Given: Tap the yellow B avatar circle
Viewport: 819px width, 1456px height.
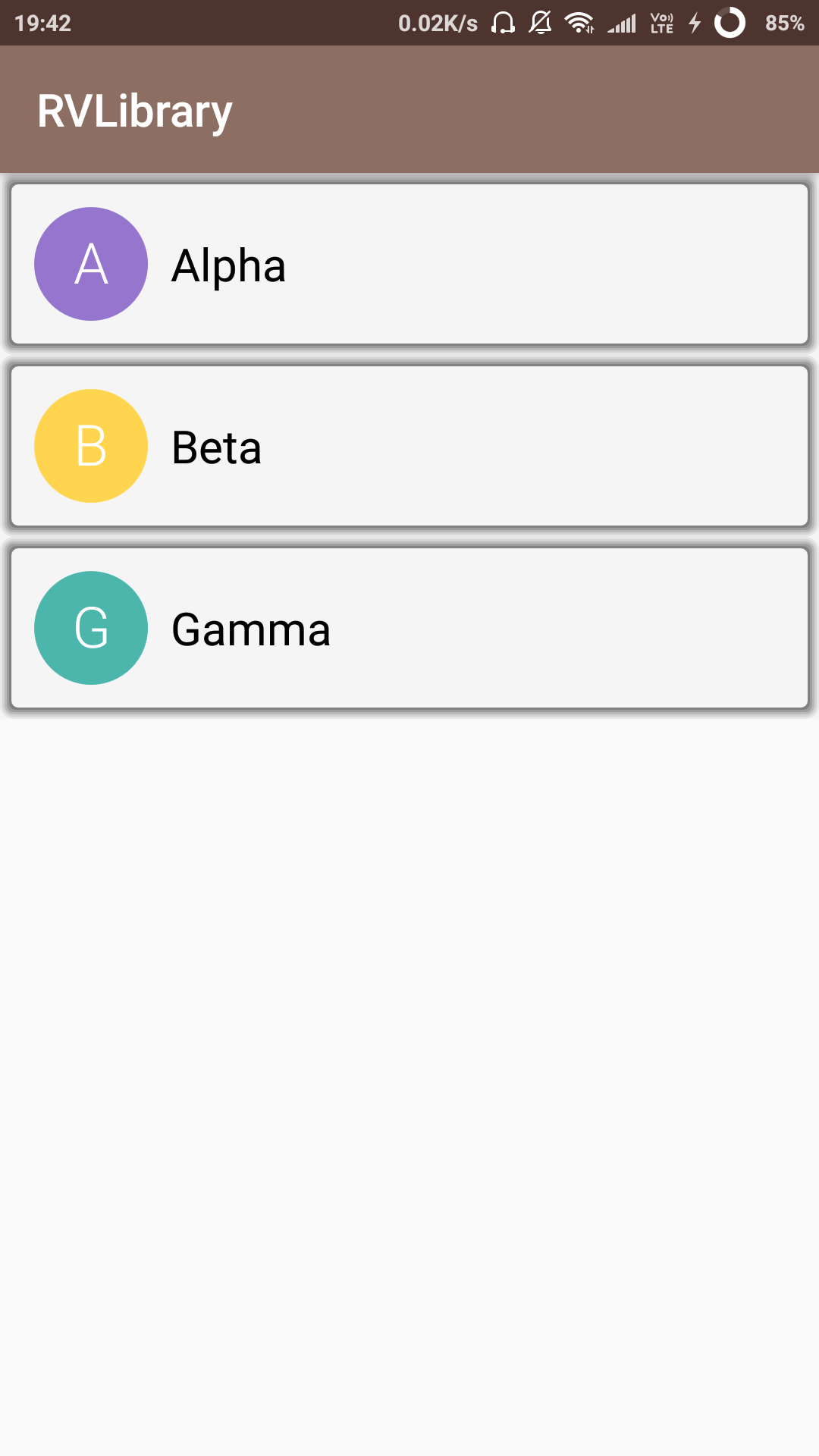Looking at the screenshot, I should pyautogui.click(x=90, y=446).
